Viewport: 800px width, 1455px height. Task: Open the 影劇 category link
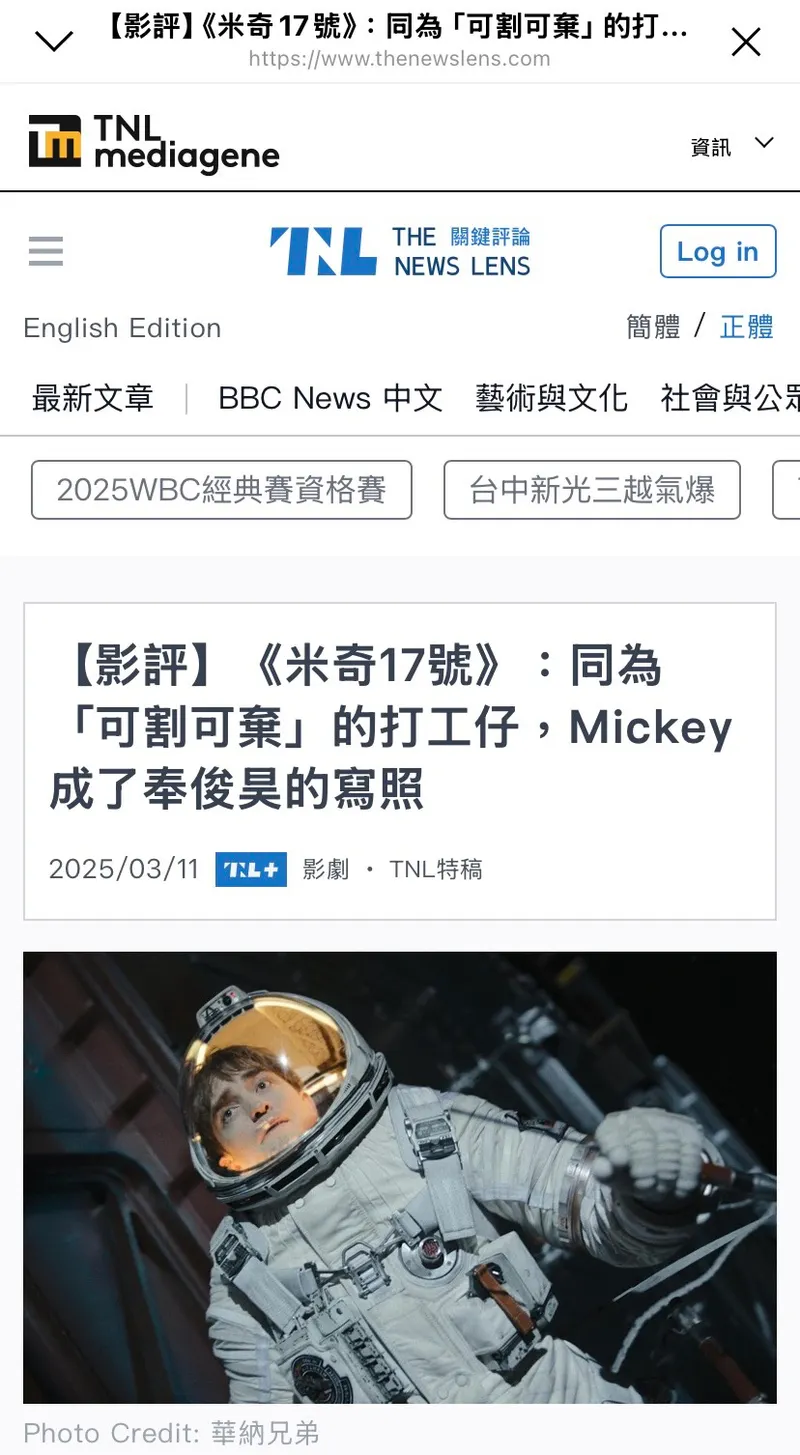click(325, 869)
